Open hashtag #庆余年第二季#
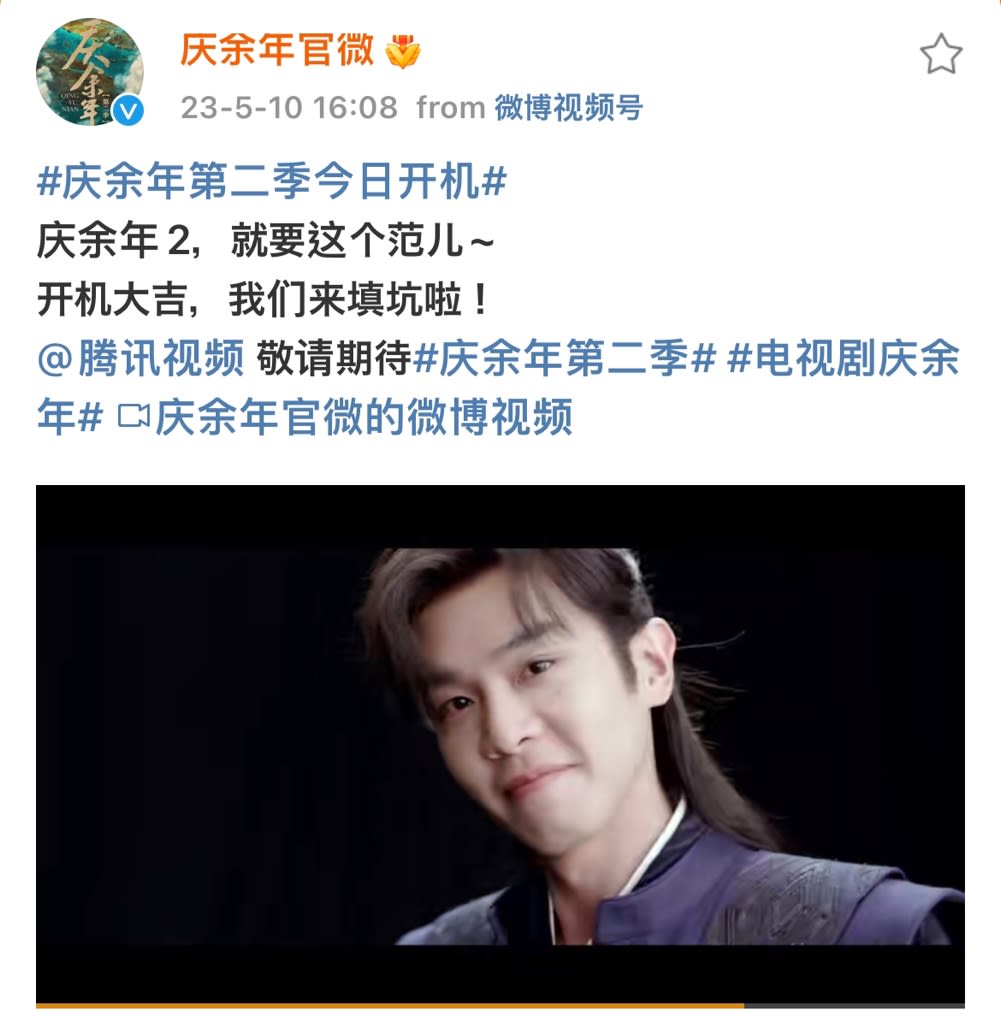This screenshot has width=1001, height=1024. tap(565, 360)
